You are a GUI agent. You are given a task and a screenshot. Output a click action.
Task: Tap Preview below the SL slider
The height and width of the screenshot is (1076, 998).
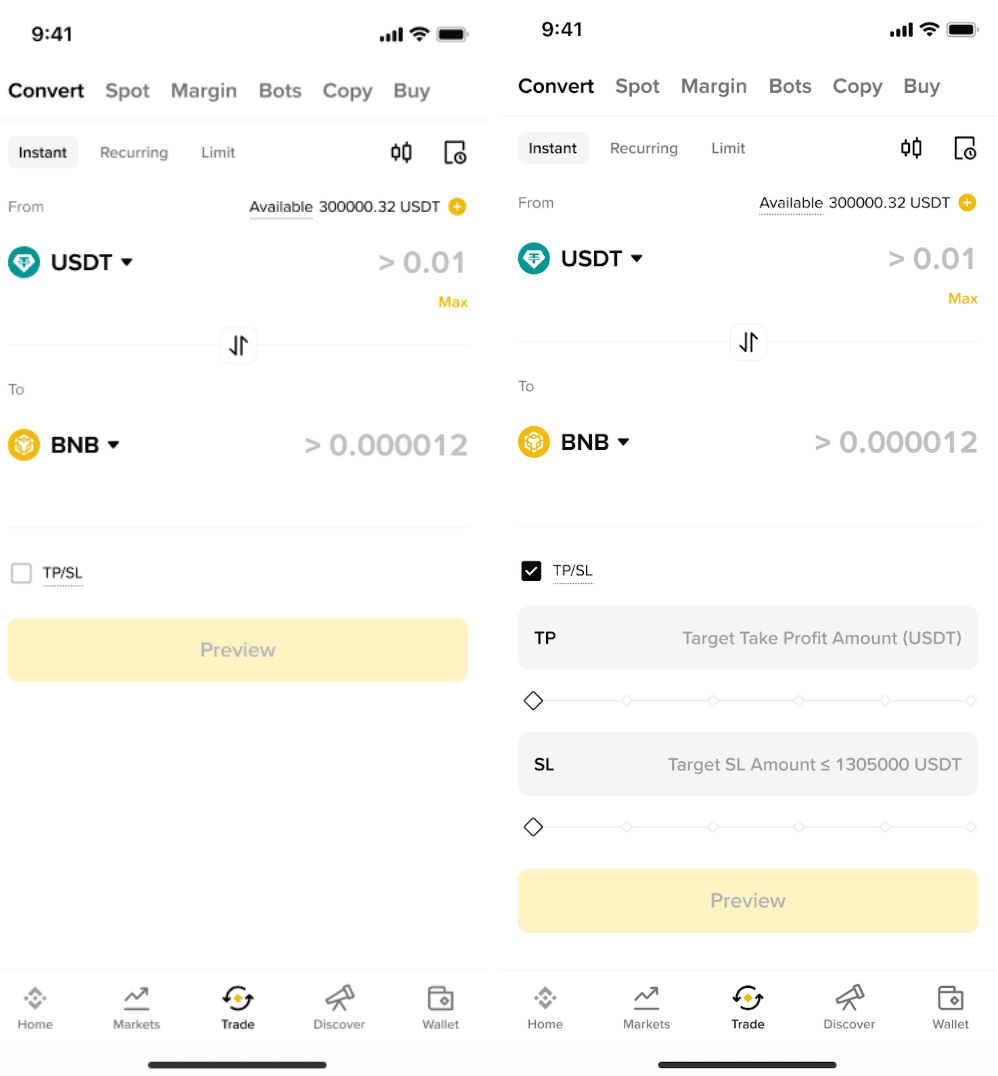747,901
